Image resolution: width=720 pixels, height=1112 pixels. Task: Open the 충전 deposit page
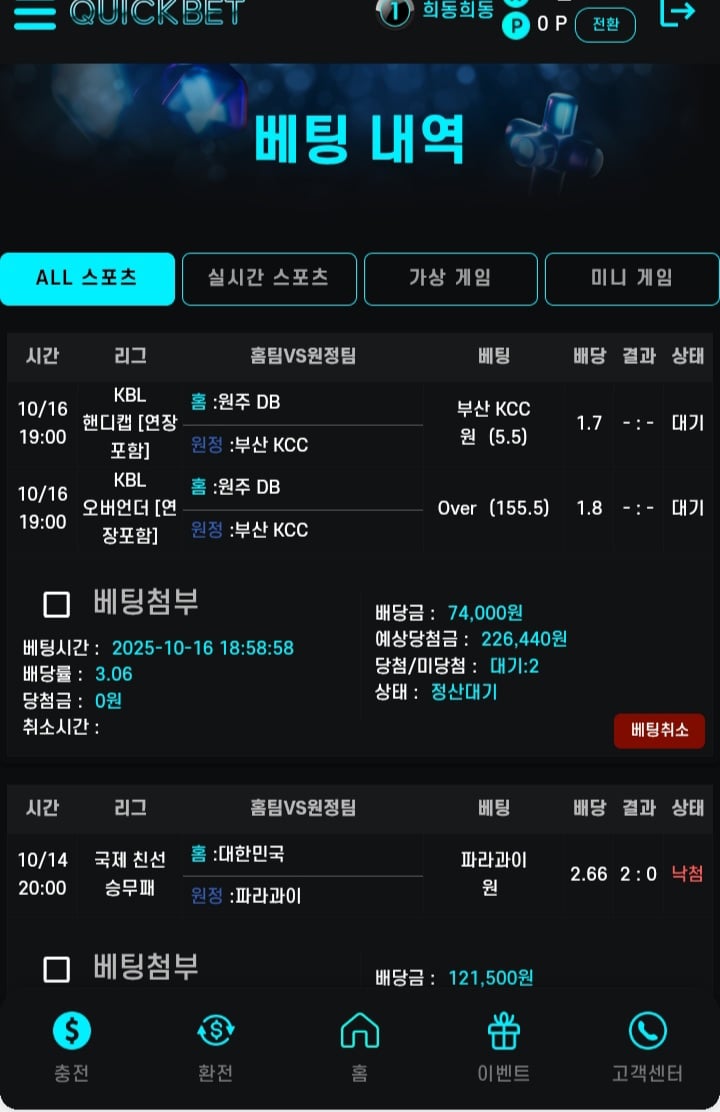click(72, 1046)
